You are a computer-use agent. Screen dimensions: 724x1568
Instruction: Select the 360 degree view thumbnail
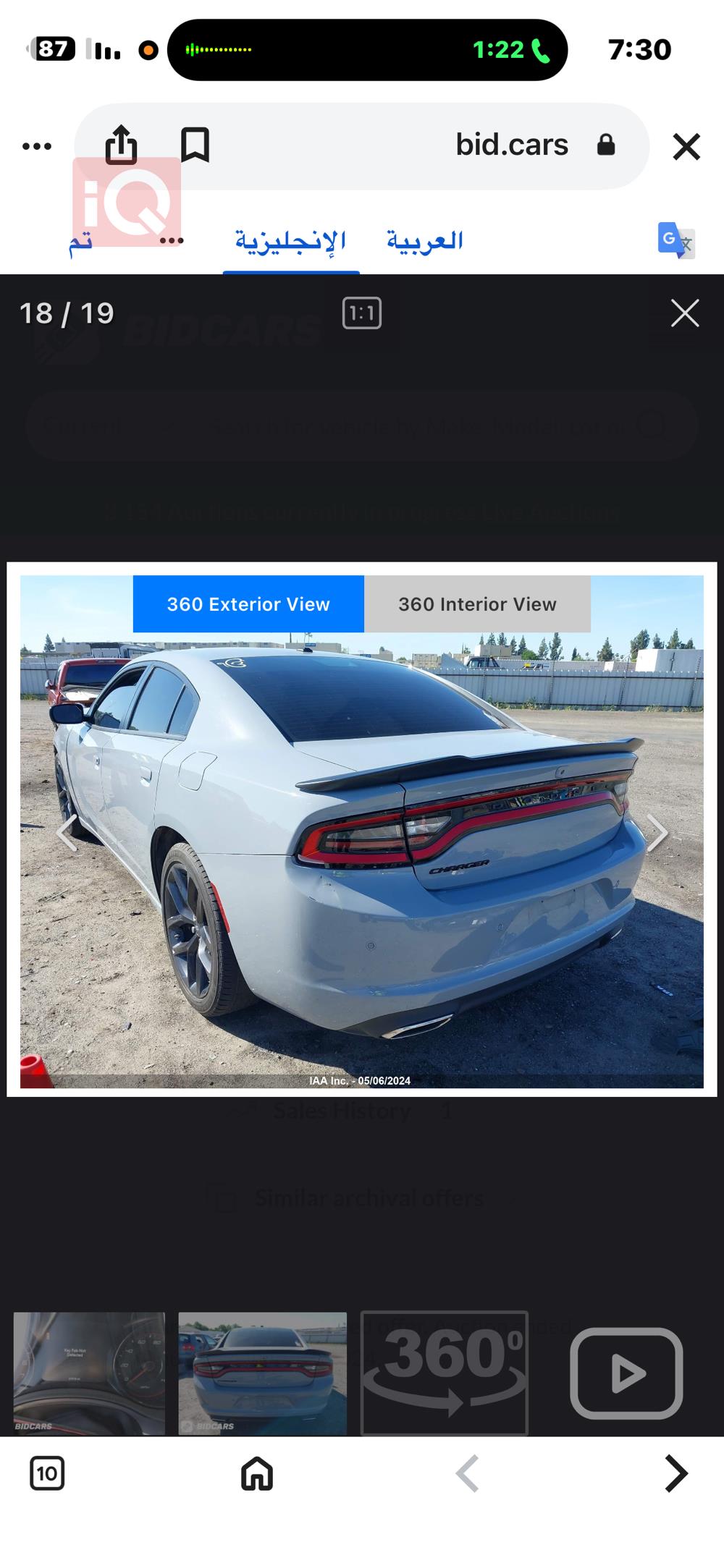[444, 1373]
